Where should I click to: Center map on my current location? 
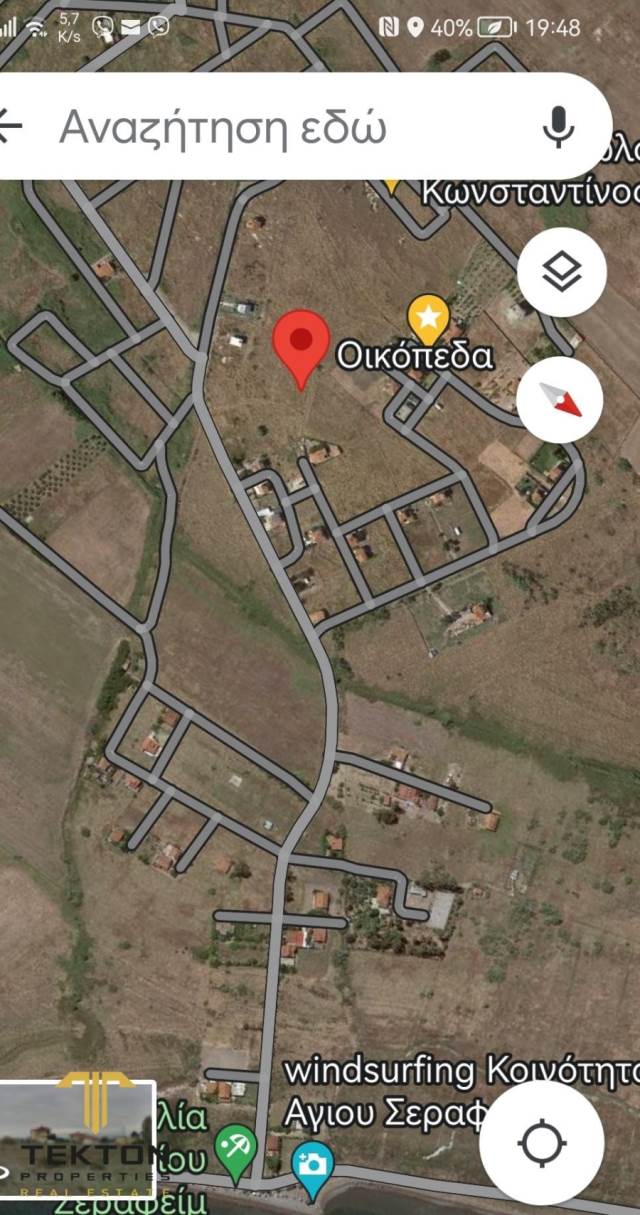tap(541, 1143)
